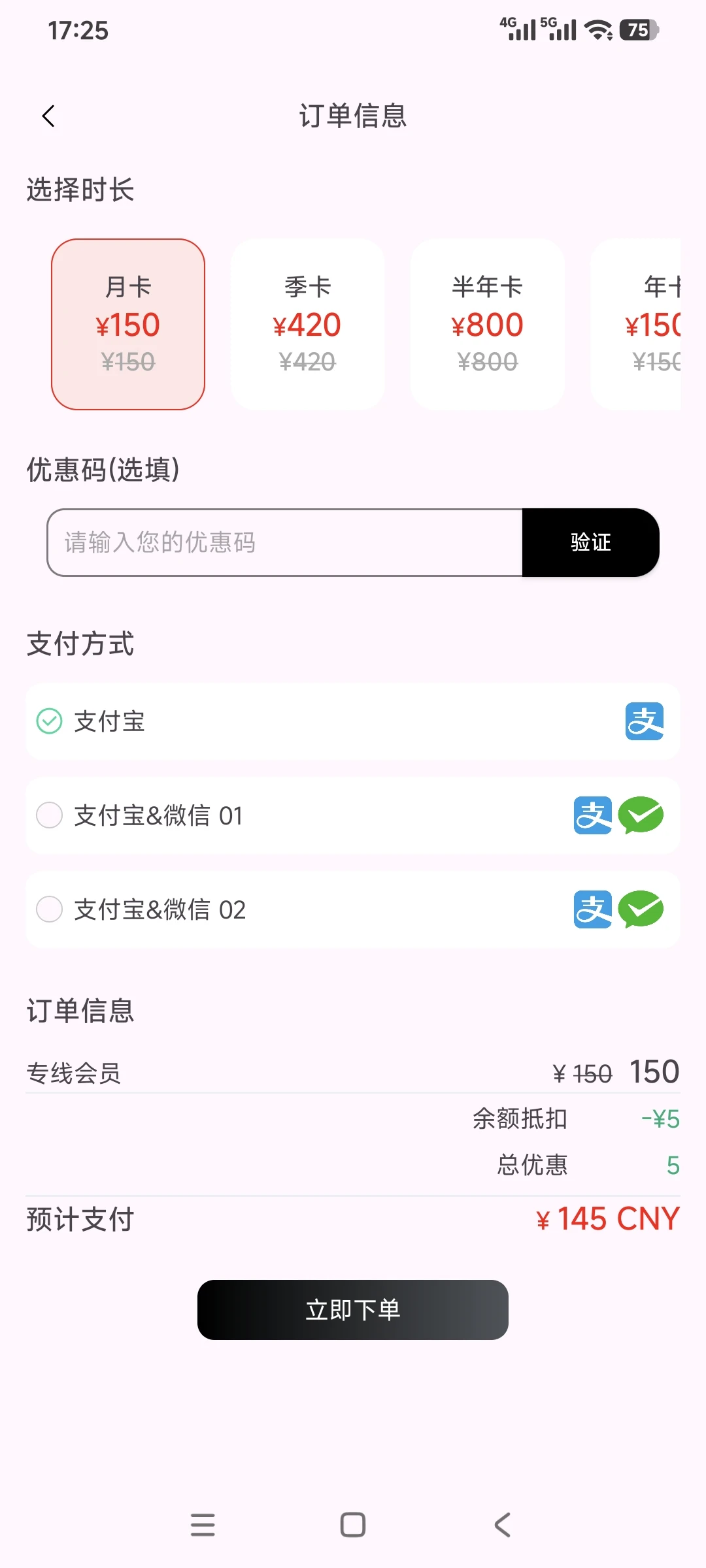This screenshot has height=1568, width=706.
Task: Select the 月卡 ¥150 plan
Action: 128,325
